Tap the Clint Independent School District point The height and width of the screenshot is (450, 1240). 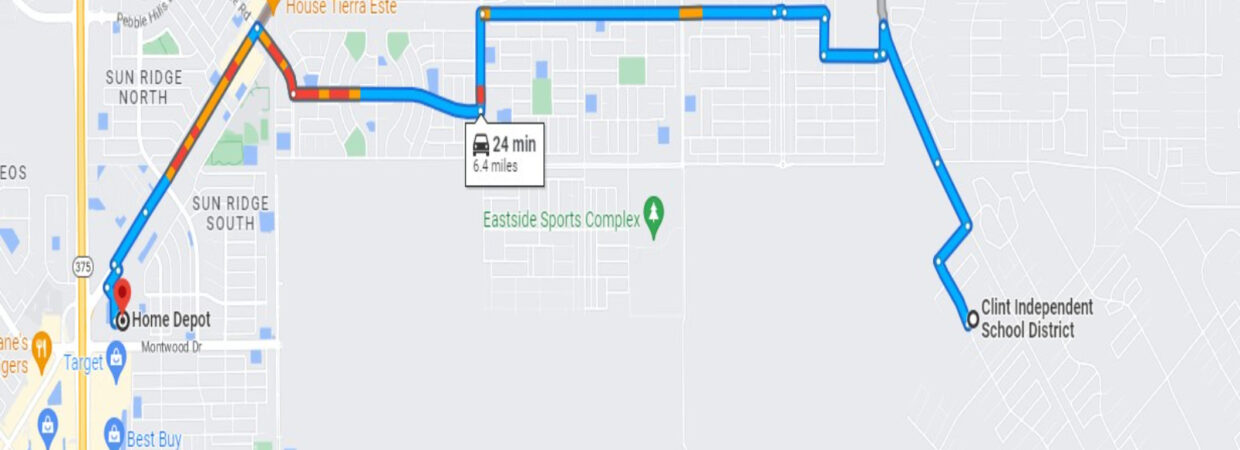972,320
